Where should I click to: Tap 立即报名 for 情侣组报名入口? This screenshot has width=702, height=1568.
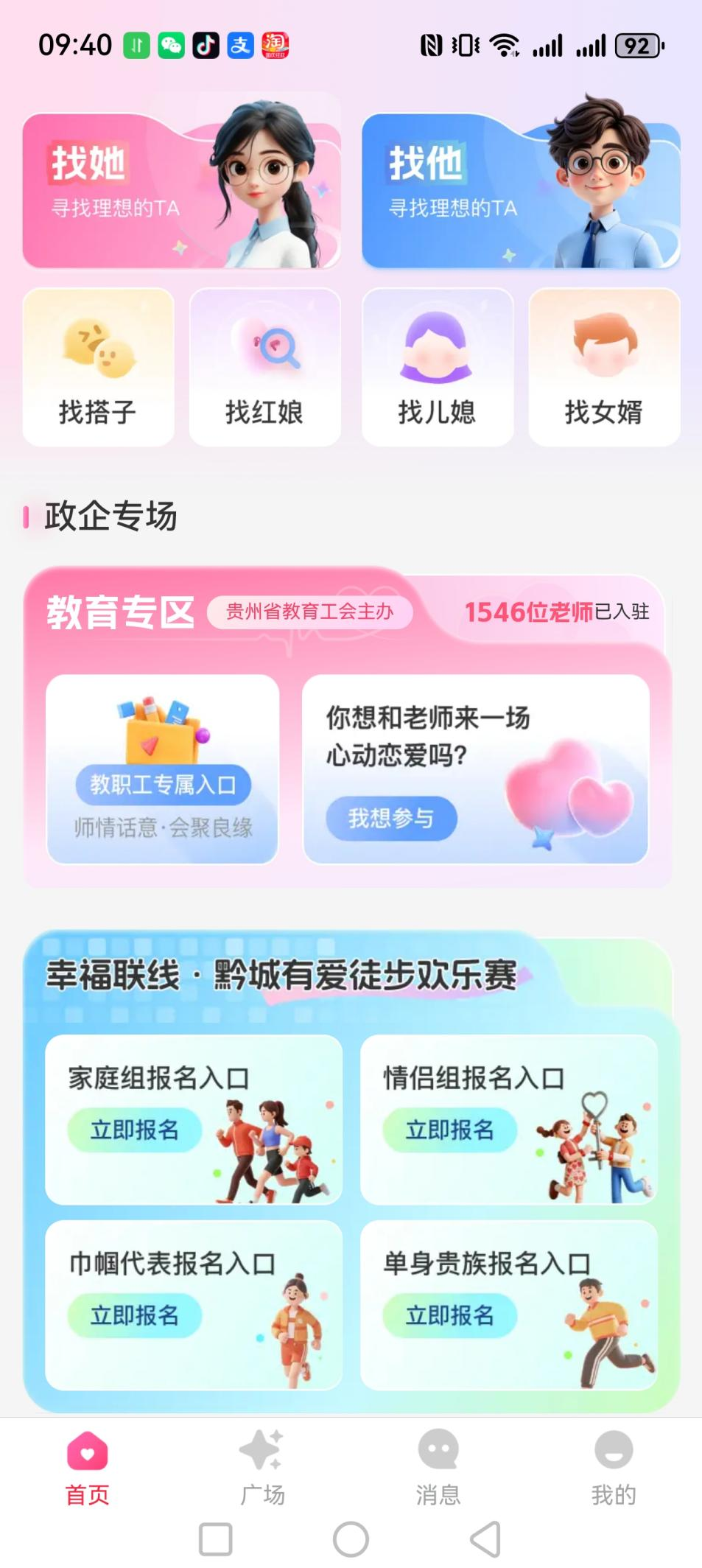449,1130
